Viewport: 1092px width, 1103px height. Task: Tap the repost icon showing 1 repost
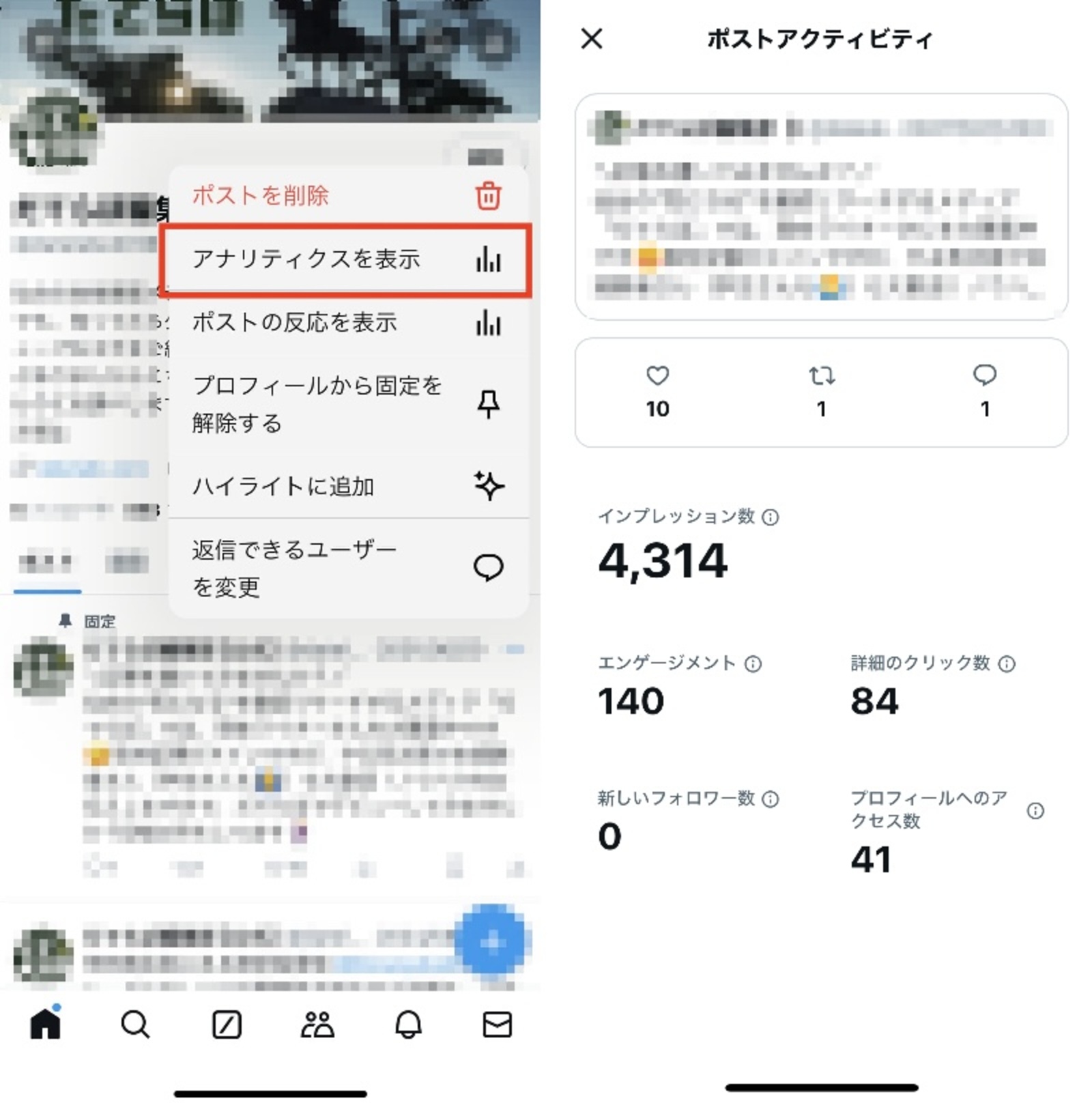click(x=821, y=375)
